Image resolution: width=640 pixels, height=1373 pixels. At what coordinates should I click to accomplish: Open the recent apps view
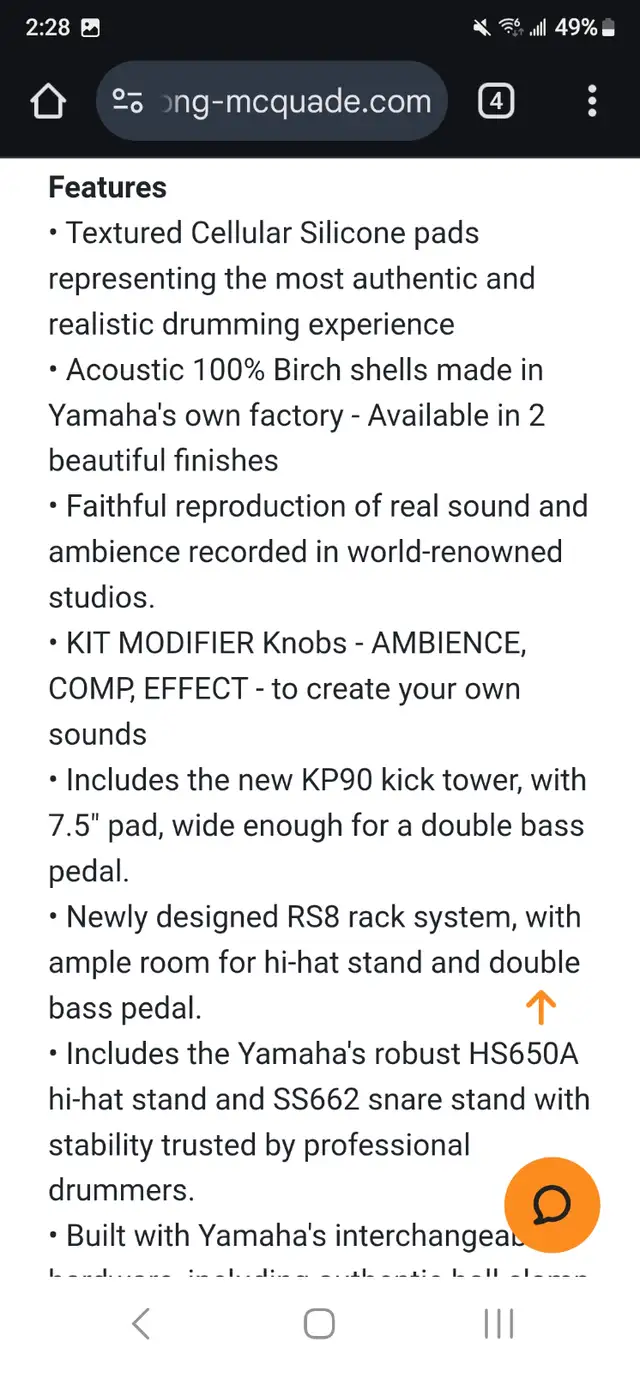[x=498, y=1323]
